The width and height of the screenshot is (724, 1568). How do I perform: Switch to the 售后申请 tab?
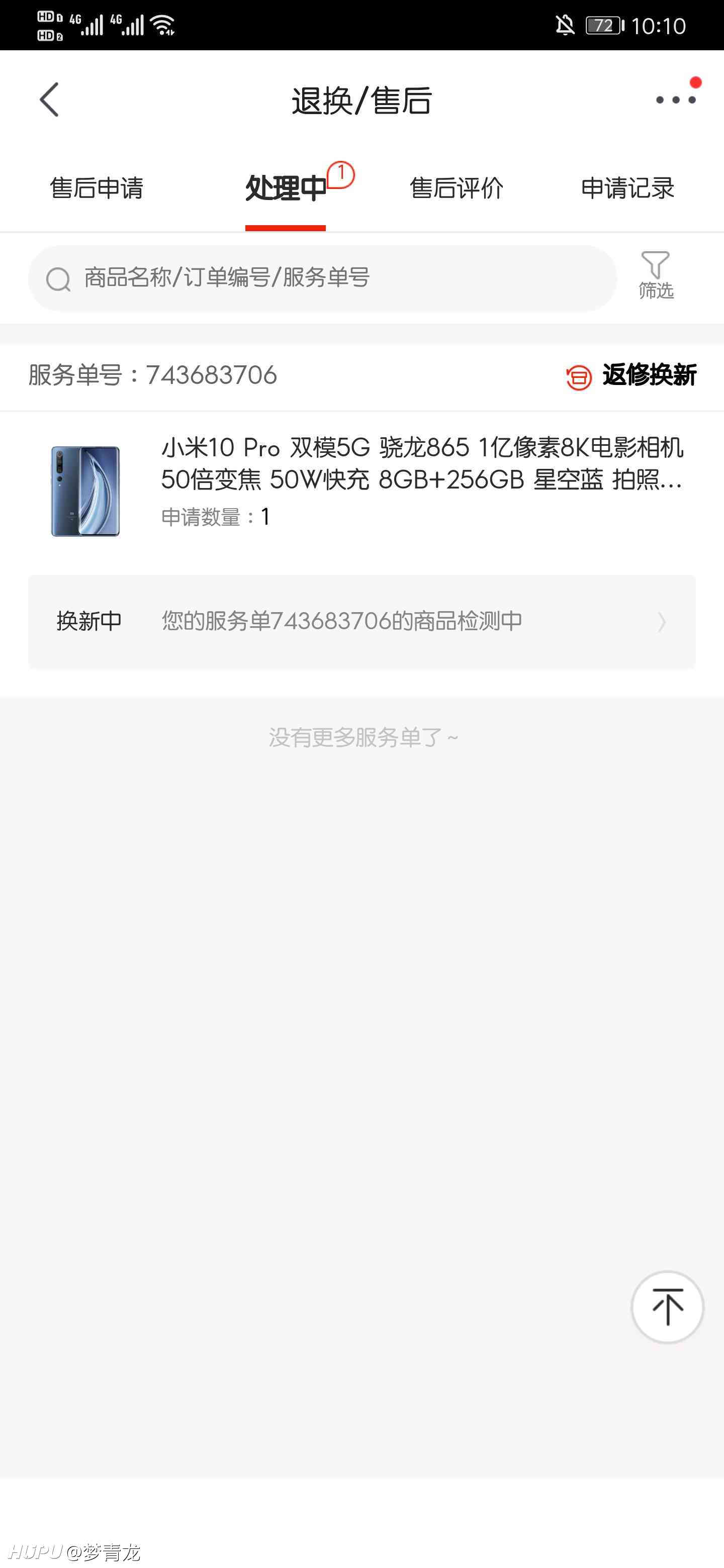coord(96,188)
